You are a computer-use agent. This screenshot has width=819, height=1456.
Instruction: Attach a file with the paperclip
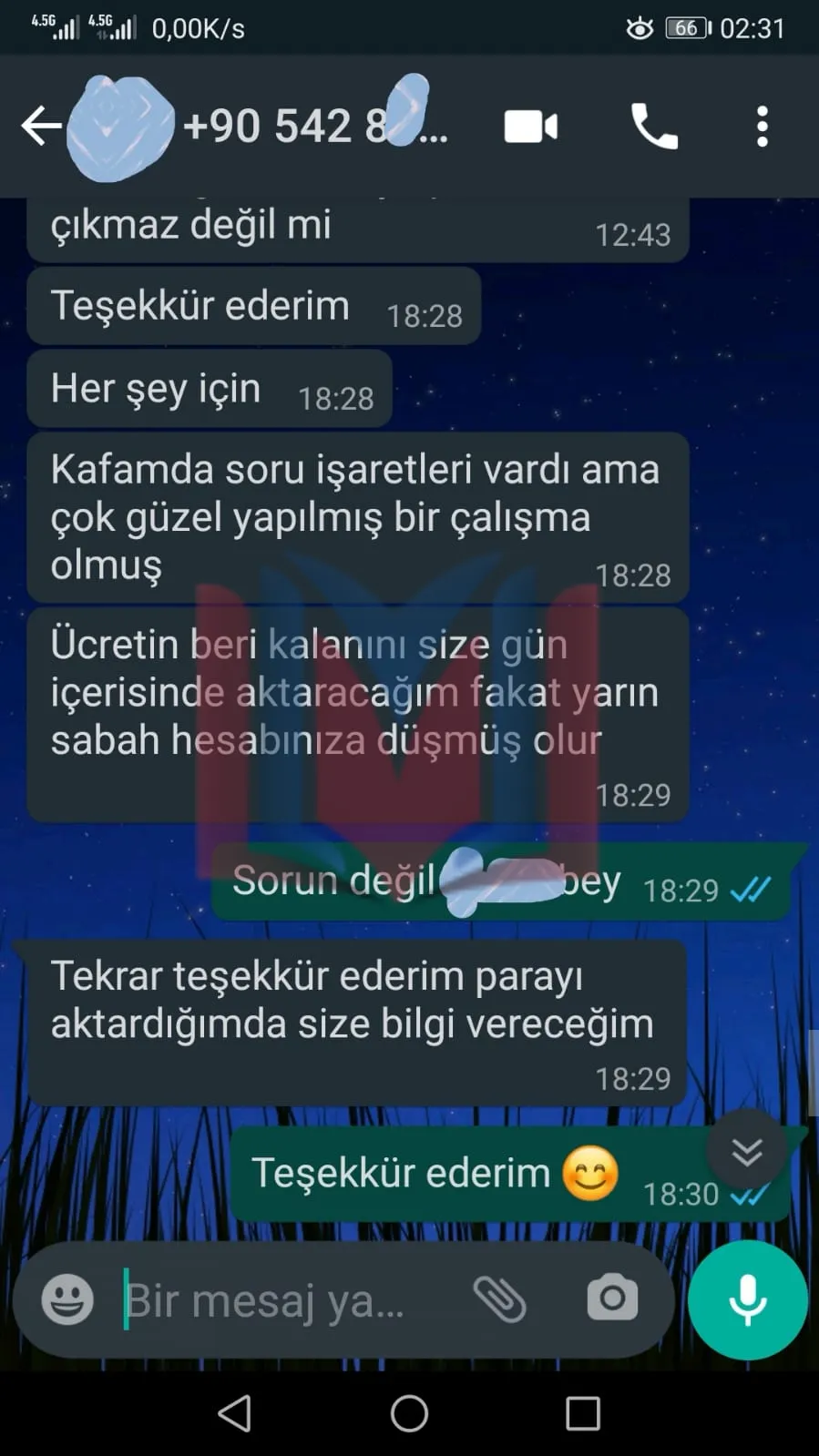point(499,1298)
